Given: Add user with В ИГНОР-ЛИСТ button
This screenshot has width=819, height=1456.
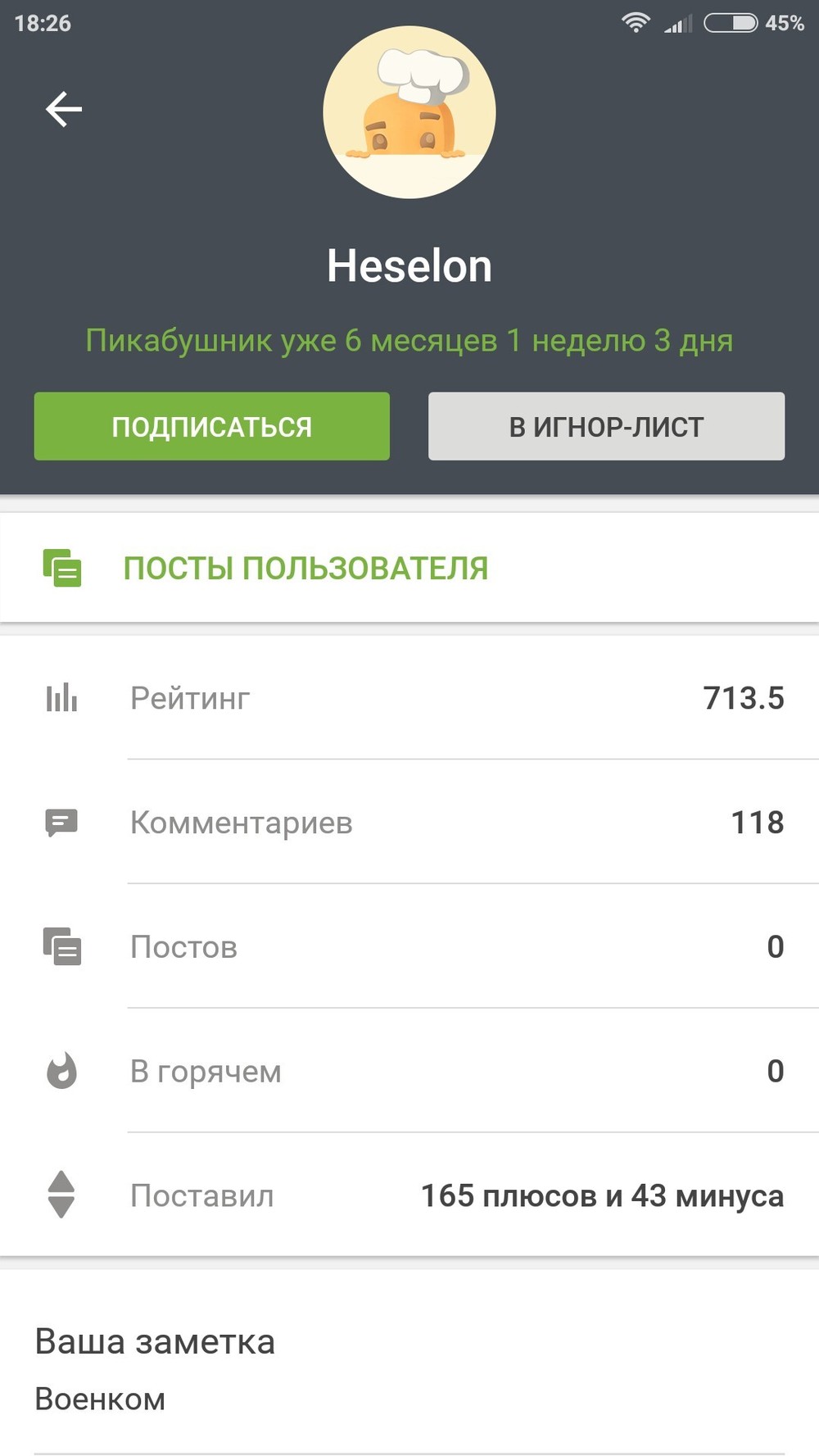Looking at the screenshot, I should click(606, 426).
